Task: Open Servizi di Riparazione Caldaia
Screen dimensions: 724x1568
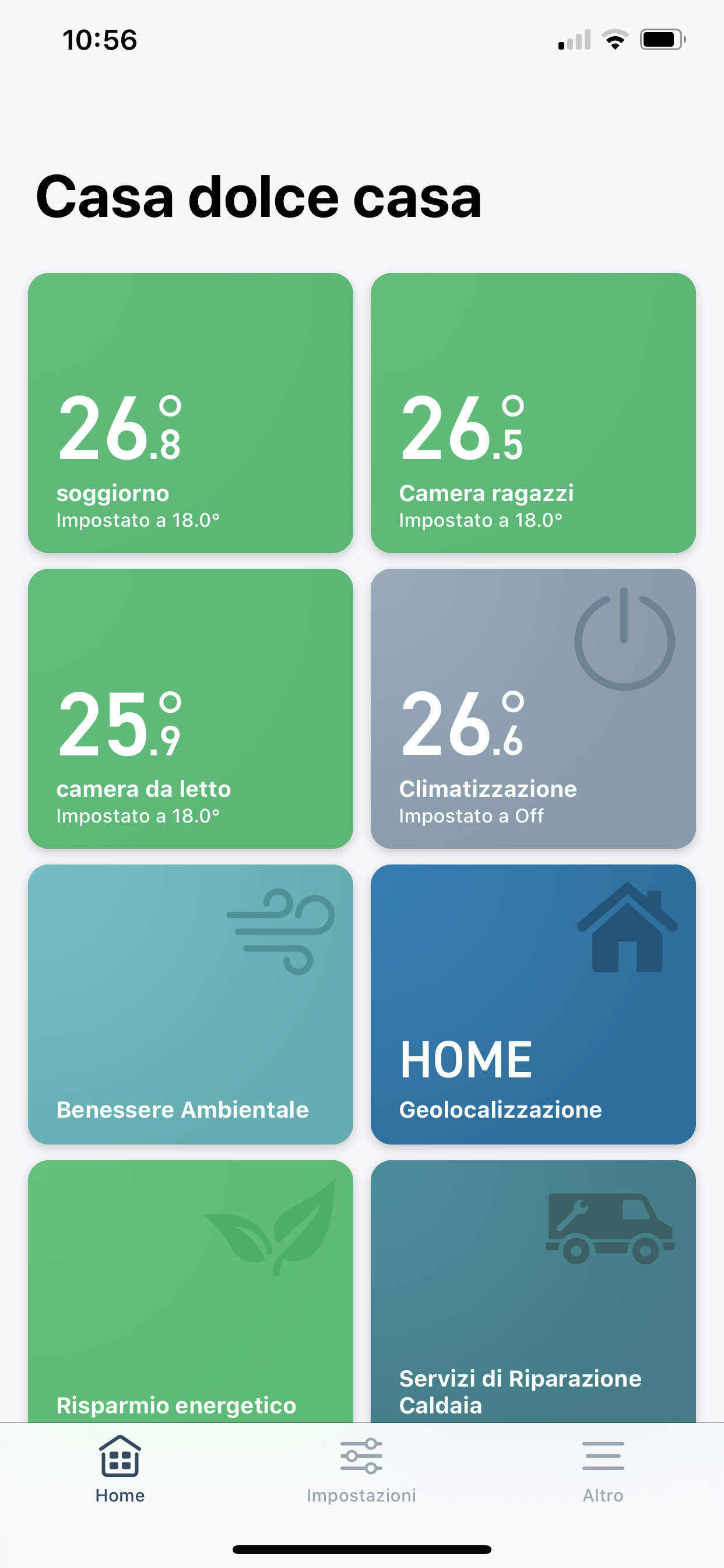Action: tap(533, 1291)
